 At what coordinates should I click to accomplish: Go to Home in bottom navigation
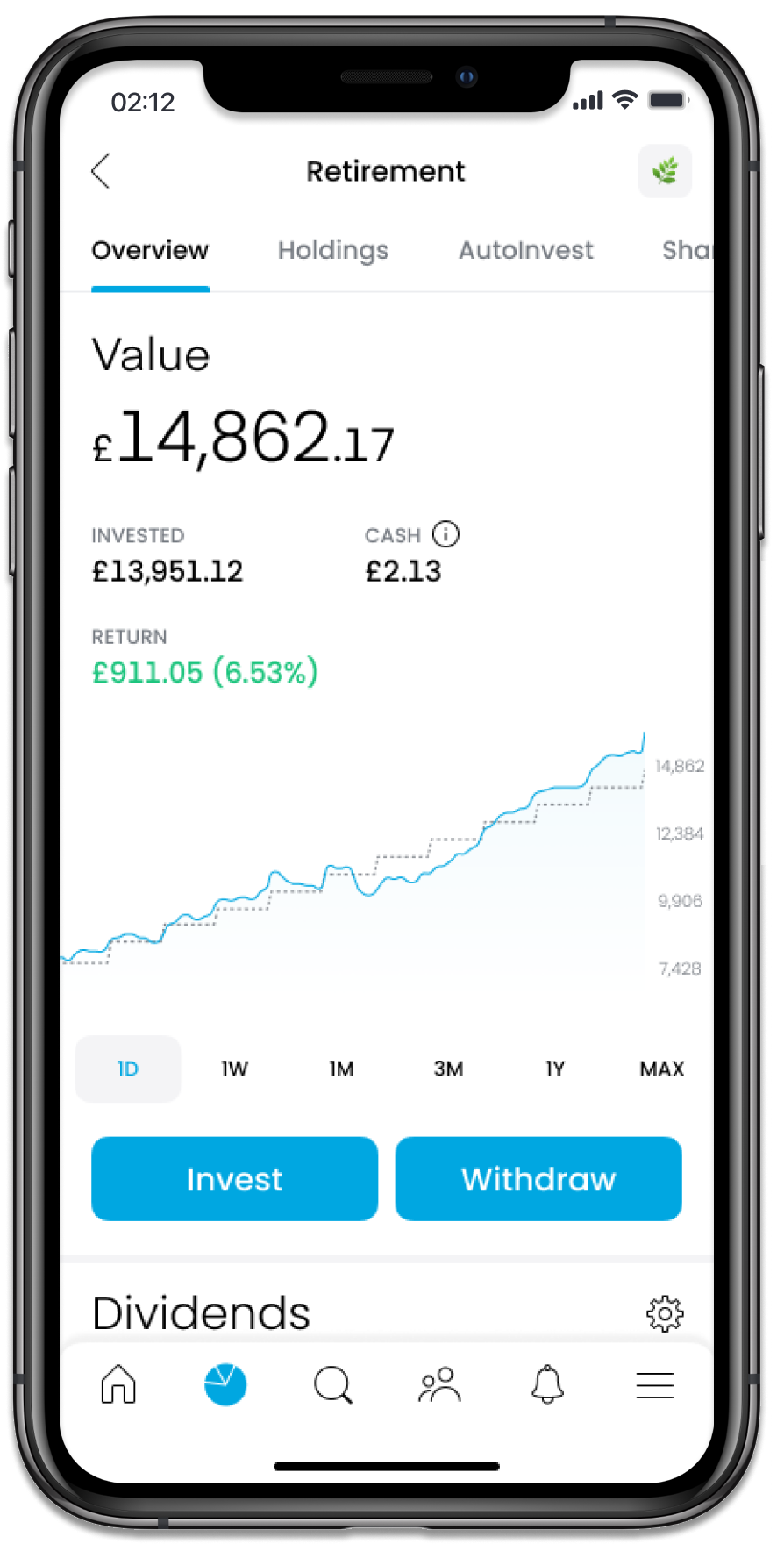point(118,1385)
